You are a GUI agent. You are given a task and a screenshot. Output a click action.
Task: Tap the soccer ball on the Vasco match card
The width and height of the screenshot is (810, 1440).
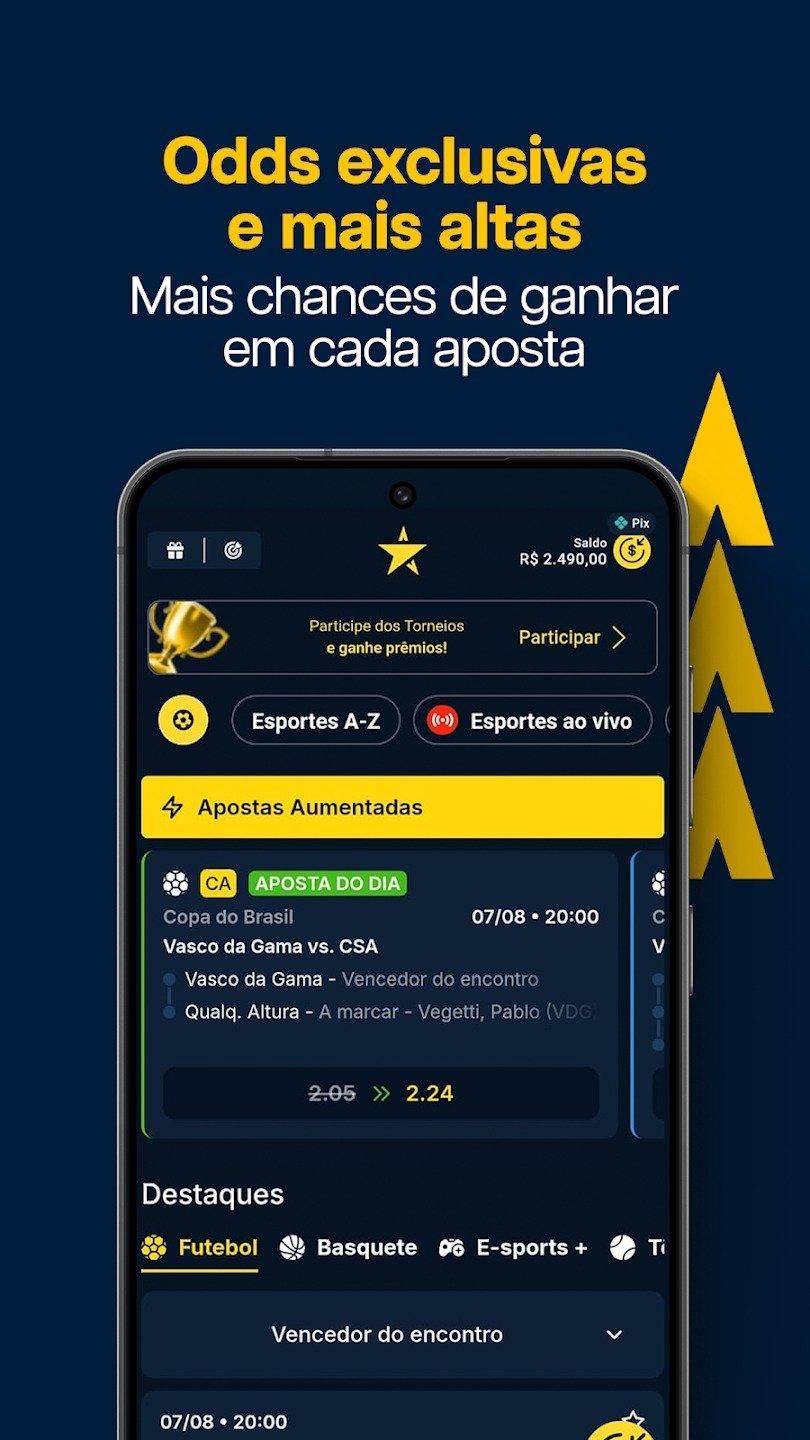pos(175,882)
